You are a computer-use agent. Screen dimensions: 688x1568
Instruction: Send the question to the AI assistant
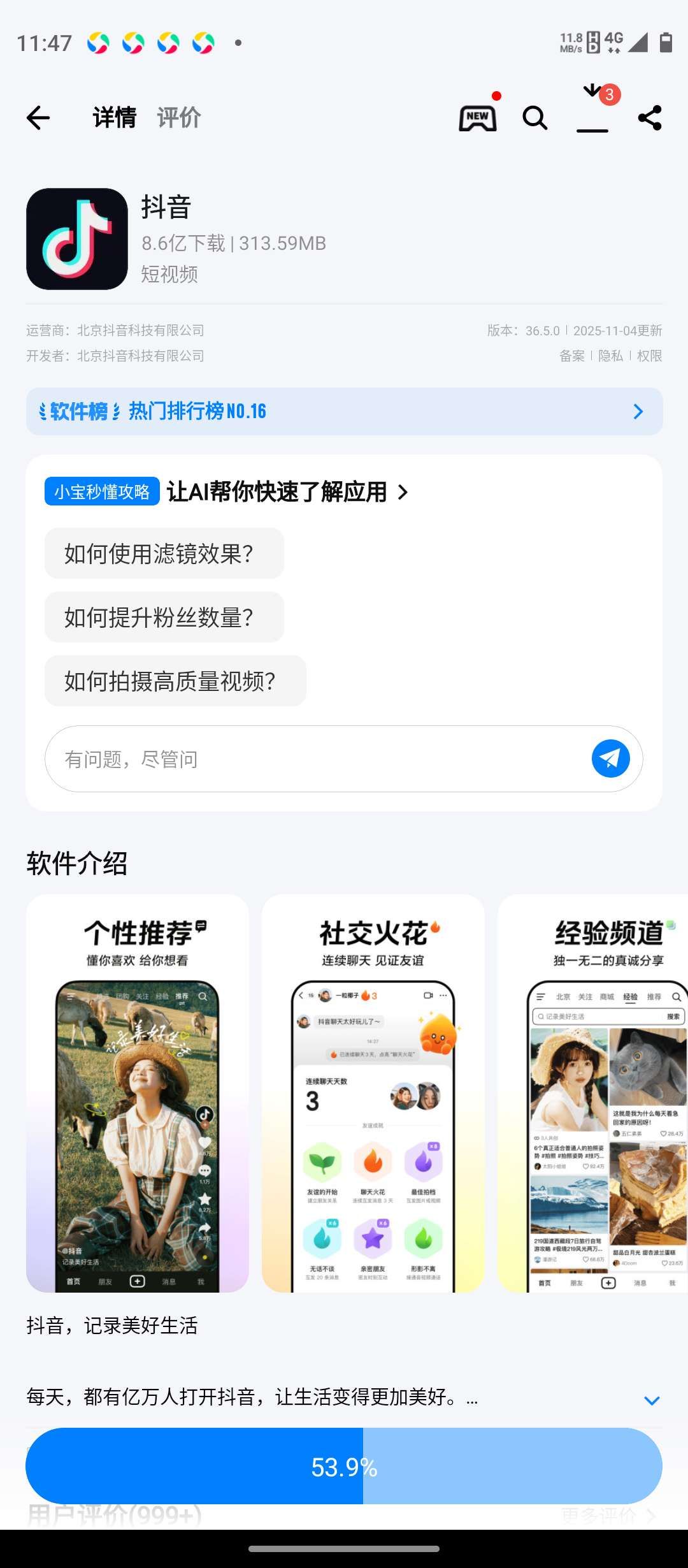coord(610,759)
